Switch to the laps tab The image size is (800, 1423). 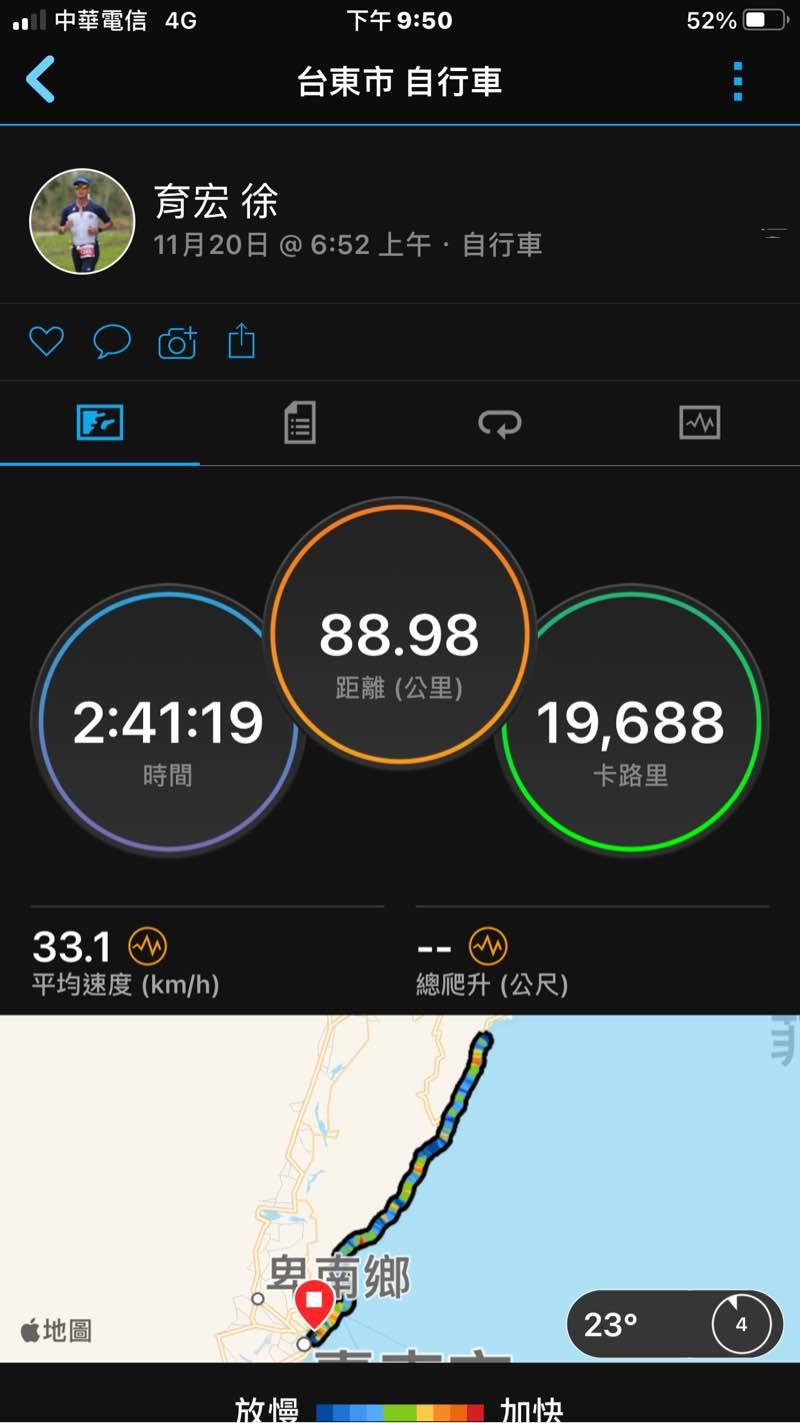499,423
